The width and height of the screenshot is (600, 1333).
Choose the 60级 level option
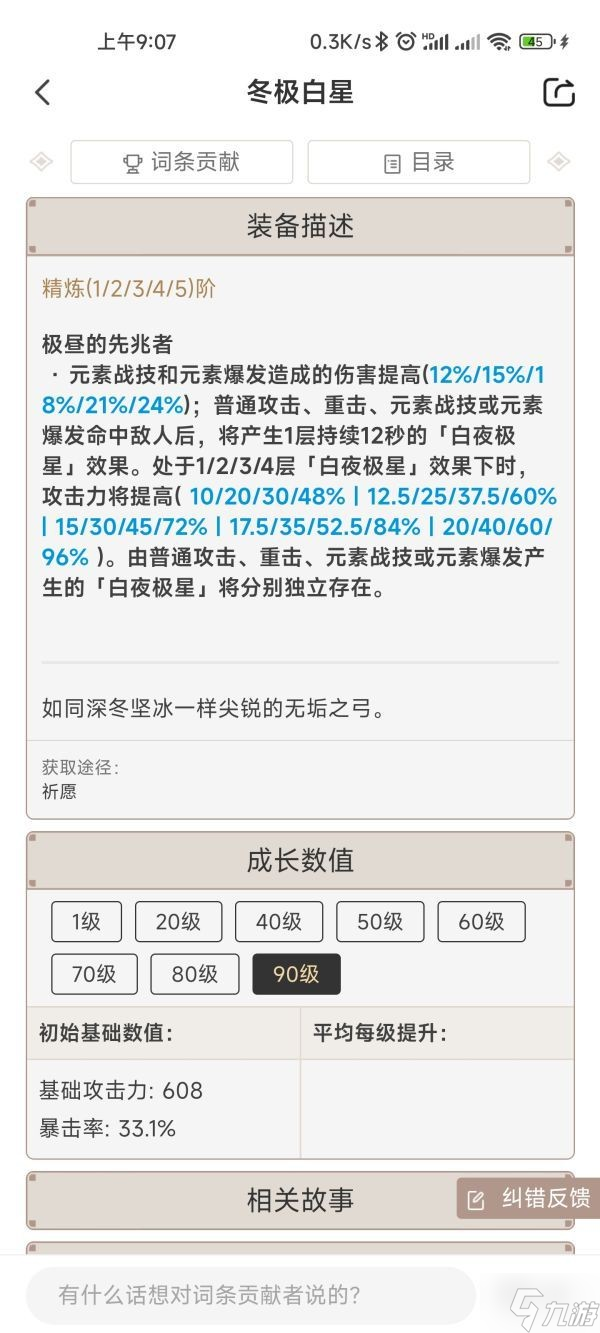click(x=481, y=922)
